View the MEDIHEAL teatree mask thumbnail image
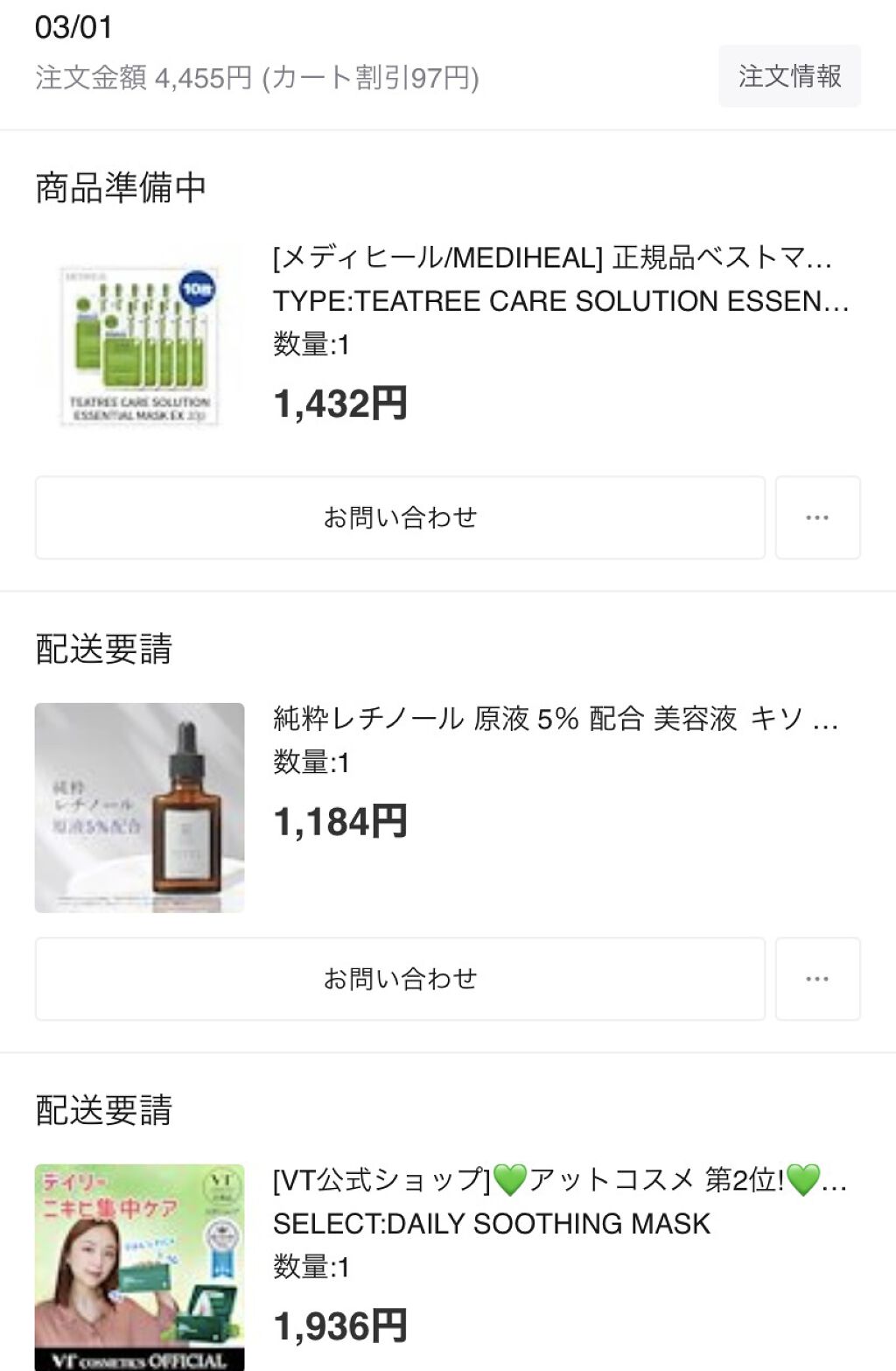The image size is (896, 1371). 140,337
